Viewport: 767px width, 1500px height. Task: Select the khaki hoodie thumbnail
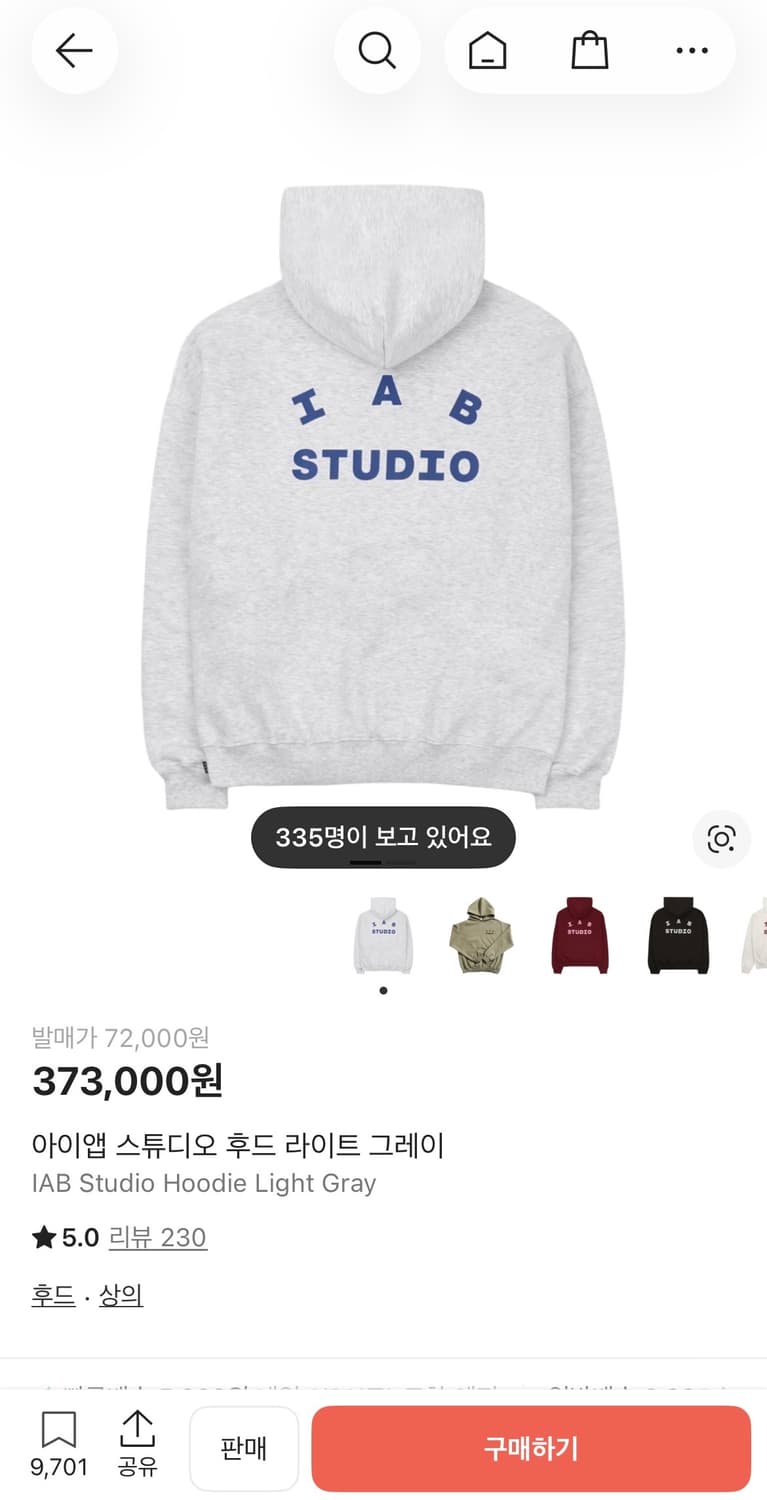pos(480,935)
